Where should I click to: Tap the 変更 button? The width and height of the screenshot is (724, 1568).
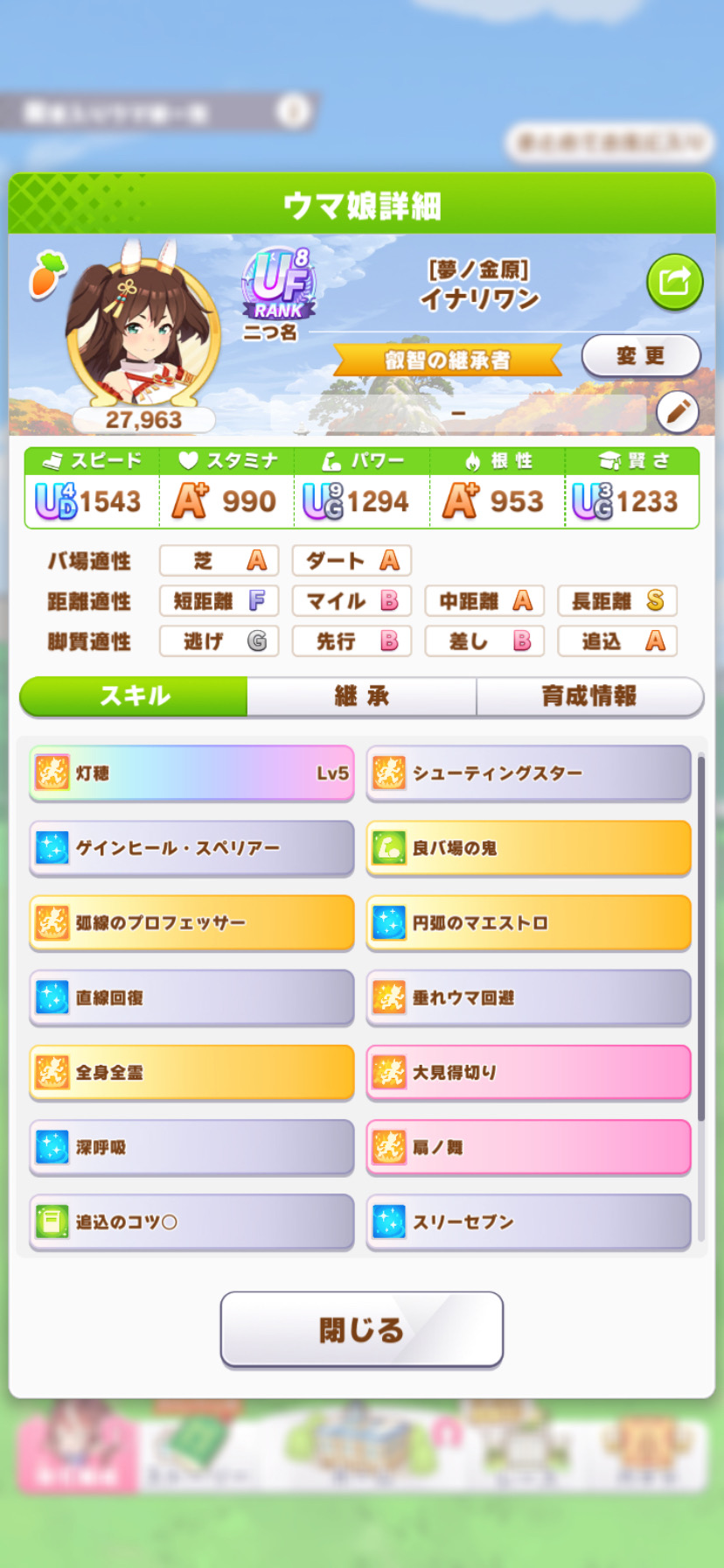tap(640, 356)
